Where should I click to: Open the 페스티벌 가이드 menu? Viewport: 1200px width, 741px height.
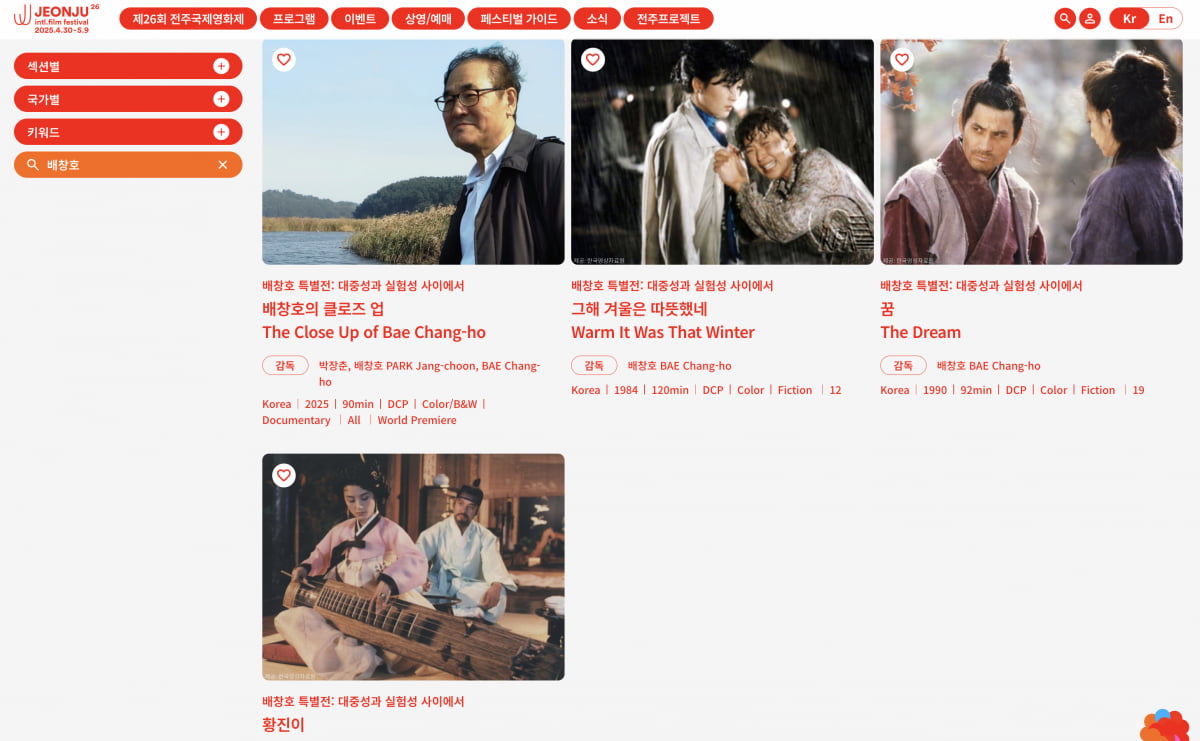[519, 18]
